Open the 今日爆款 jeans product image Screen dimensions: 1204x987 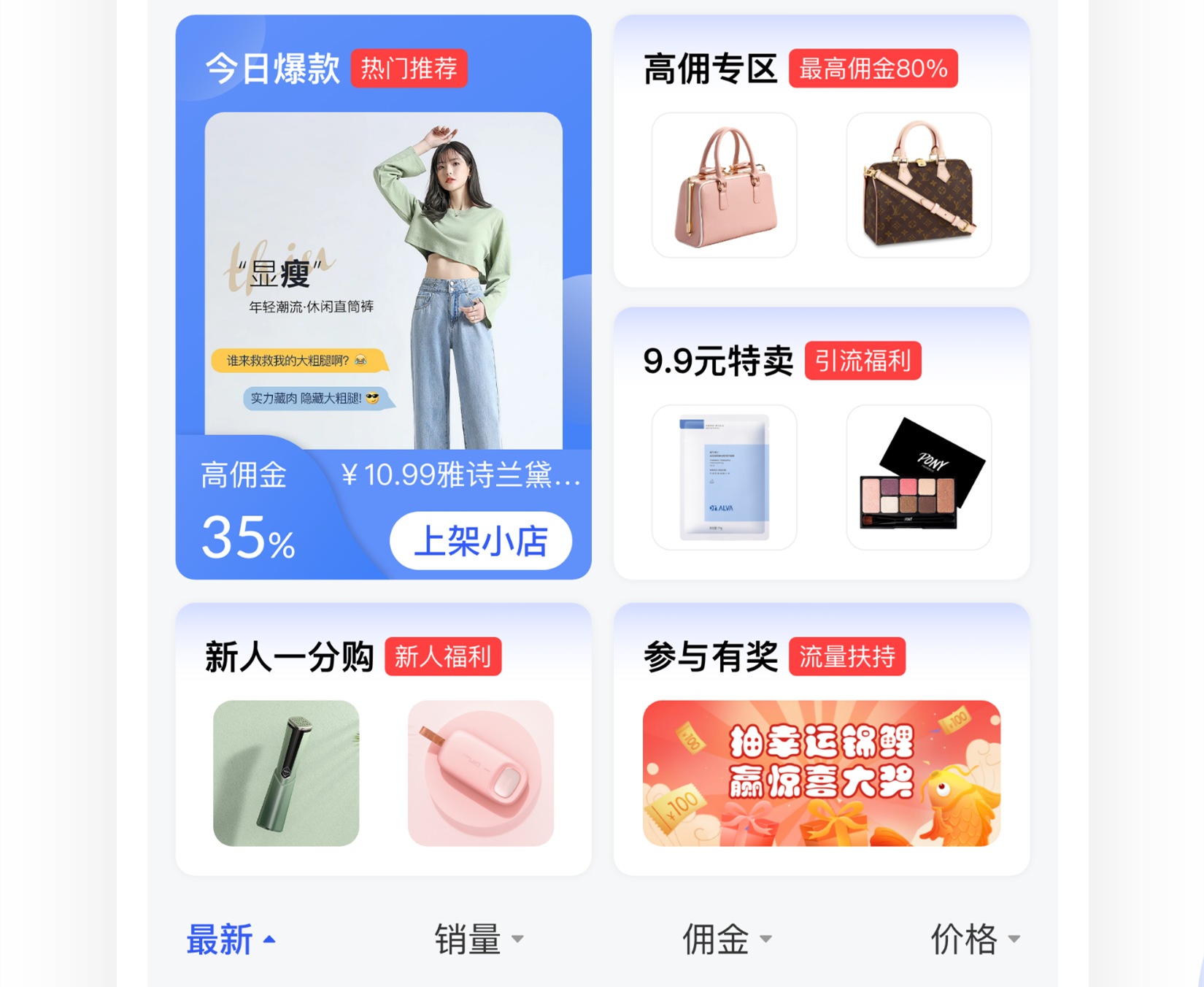(x=383, y=281)
